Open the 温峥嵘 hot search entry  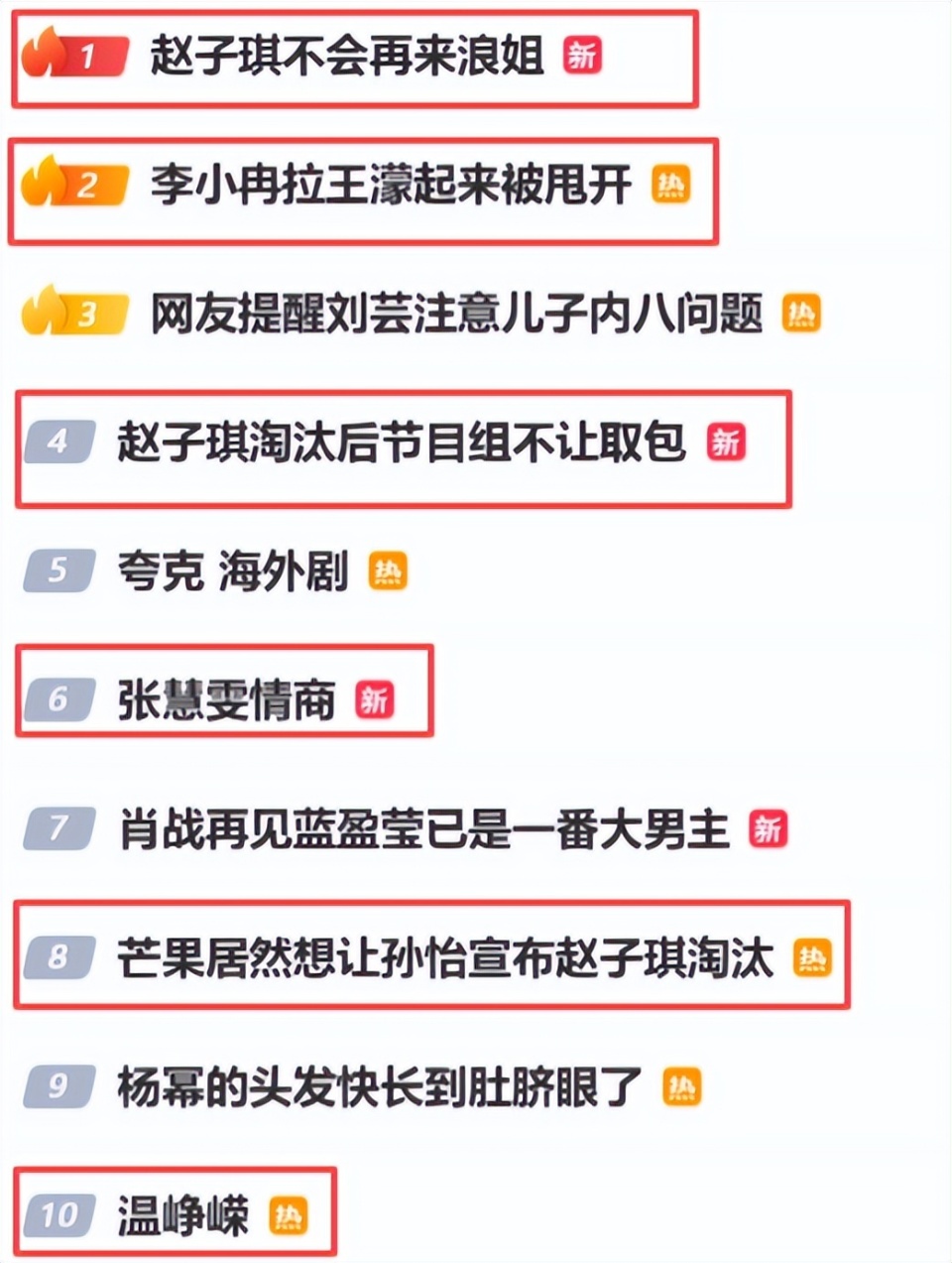click(182, 1216)
